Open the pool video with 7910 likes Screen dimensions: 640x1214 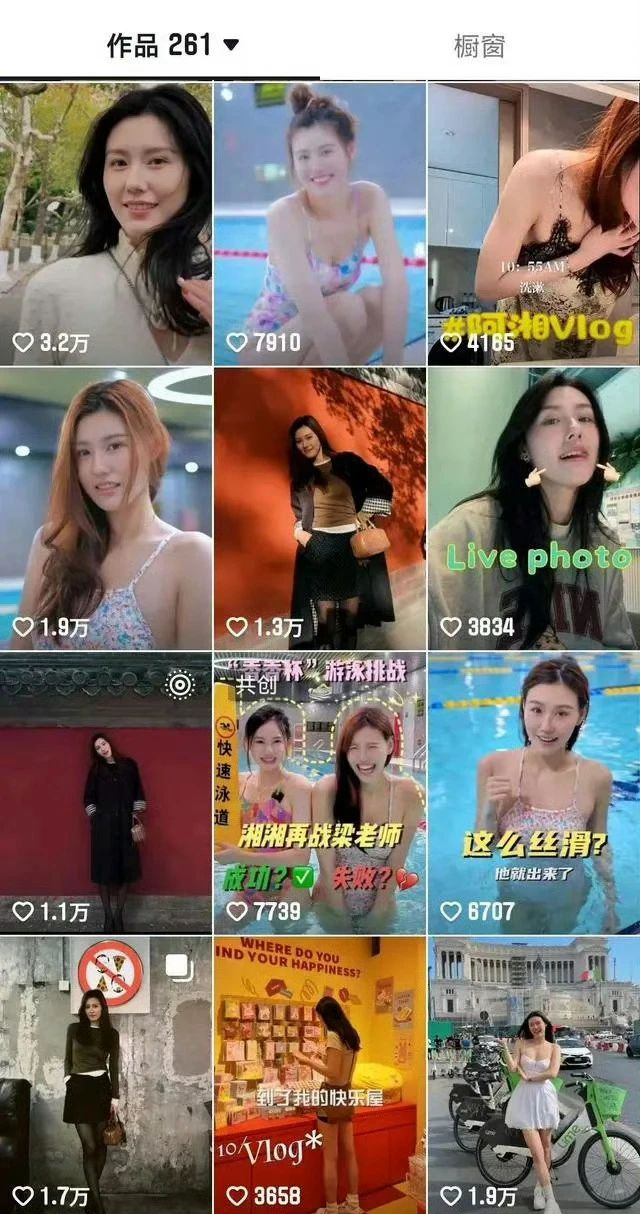(x=320, y=223)
